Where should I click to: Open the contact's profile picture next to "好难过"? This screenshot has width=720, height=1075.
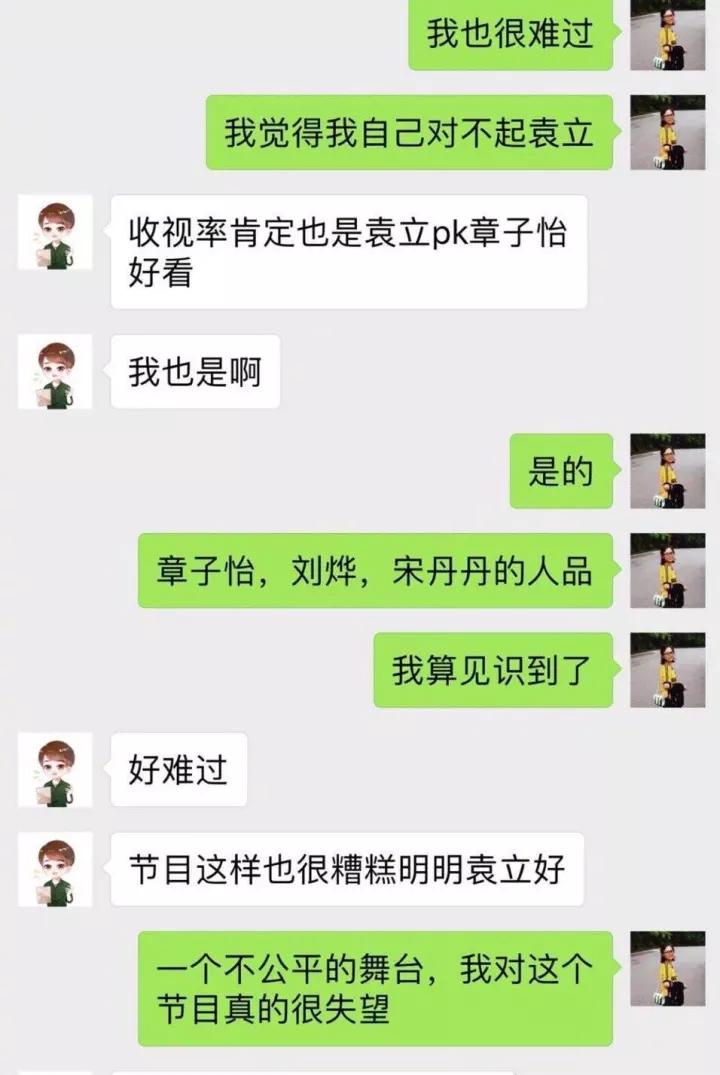point(55,769)
